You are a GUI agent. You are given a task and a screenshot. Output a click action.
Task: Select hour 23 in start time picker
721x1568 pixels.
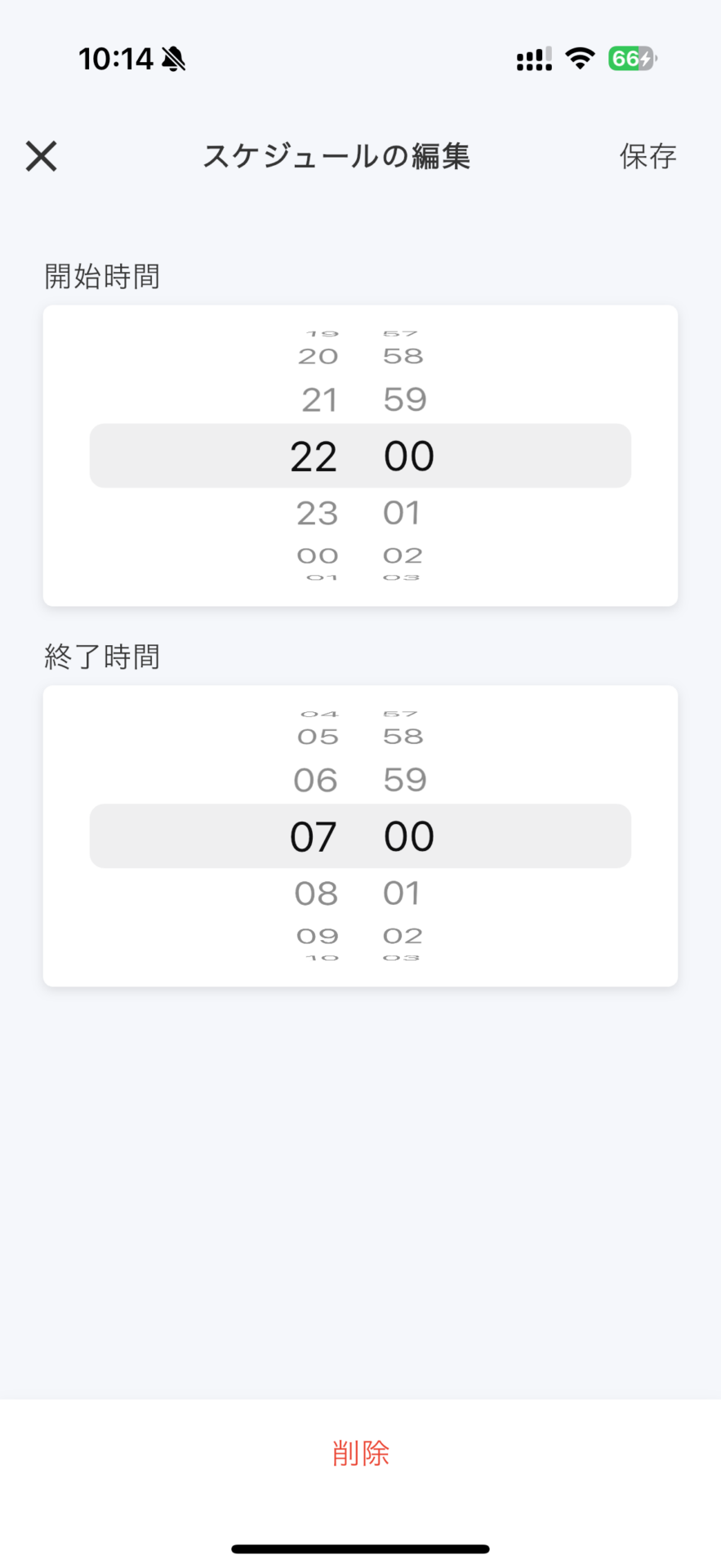317,514
